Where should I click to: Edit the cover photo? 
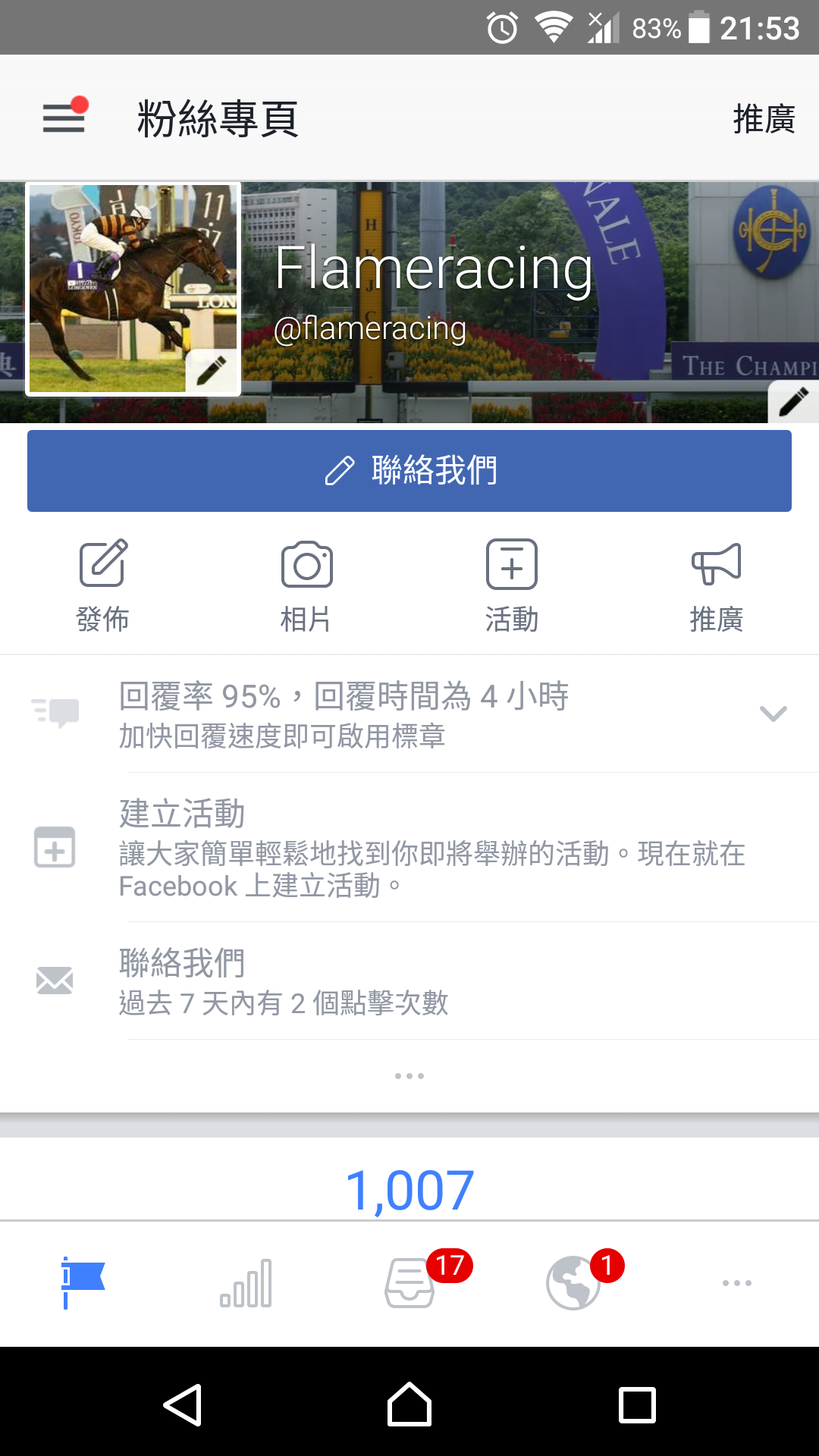792,401
